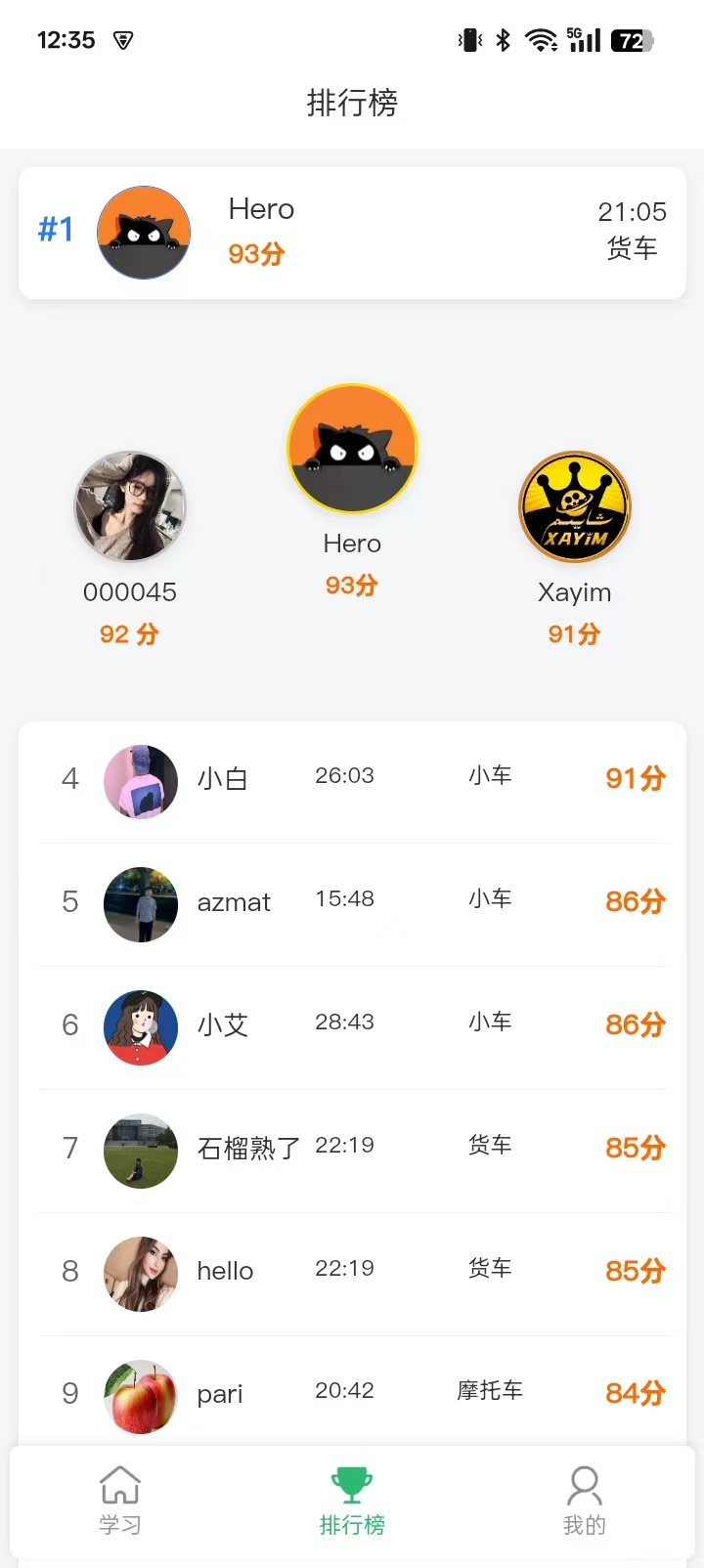This screenshot has width=704, height=1568.
Task: Open the #1 Hero ranking card
Action: click(352, 233)
